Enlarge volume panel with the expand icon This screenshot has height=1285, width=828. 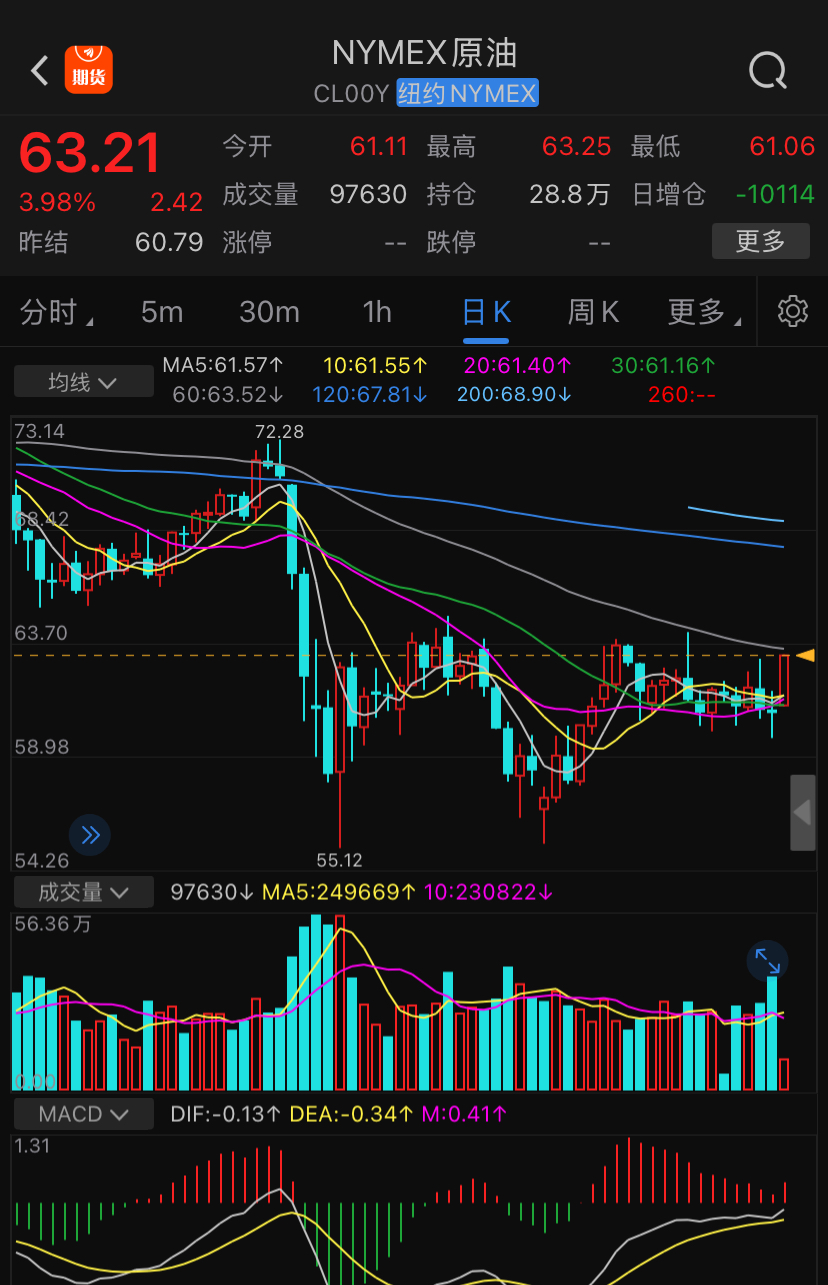pos(767,961)
